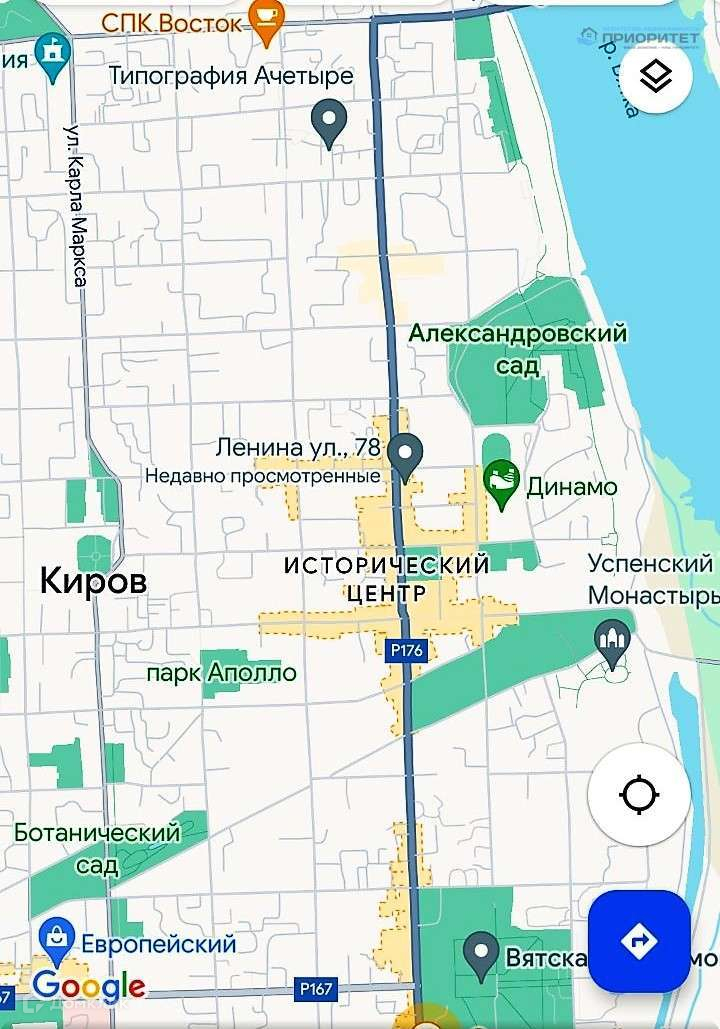Center map on my location

click(x=639, y=795)
